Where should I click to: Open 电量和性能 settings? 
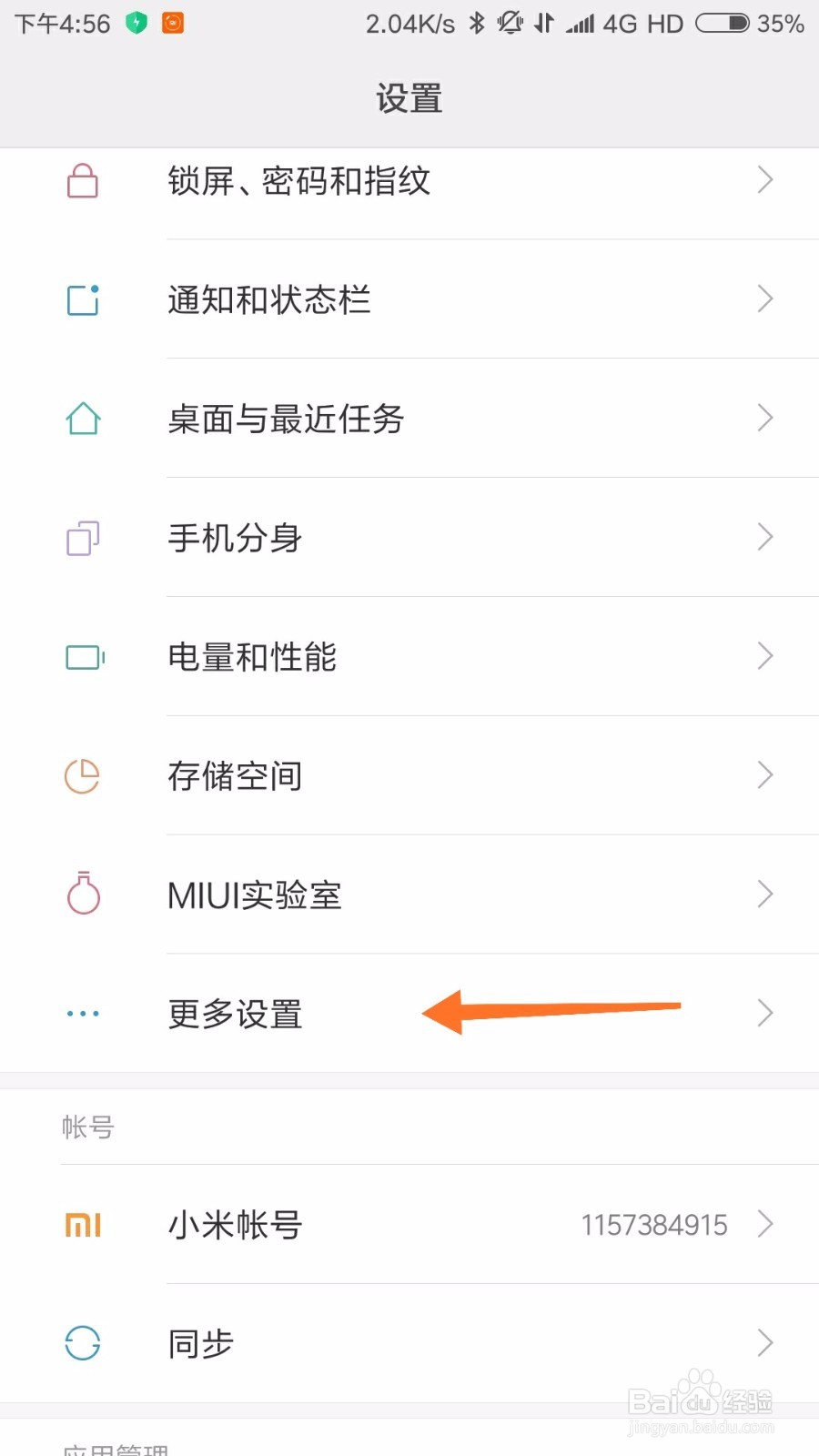tap(409, 657)
